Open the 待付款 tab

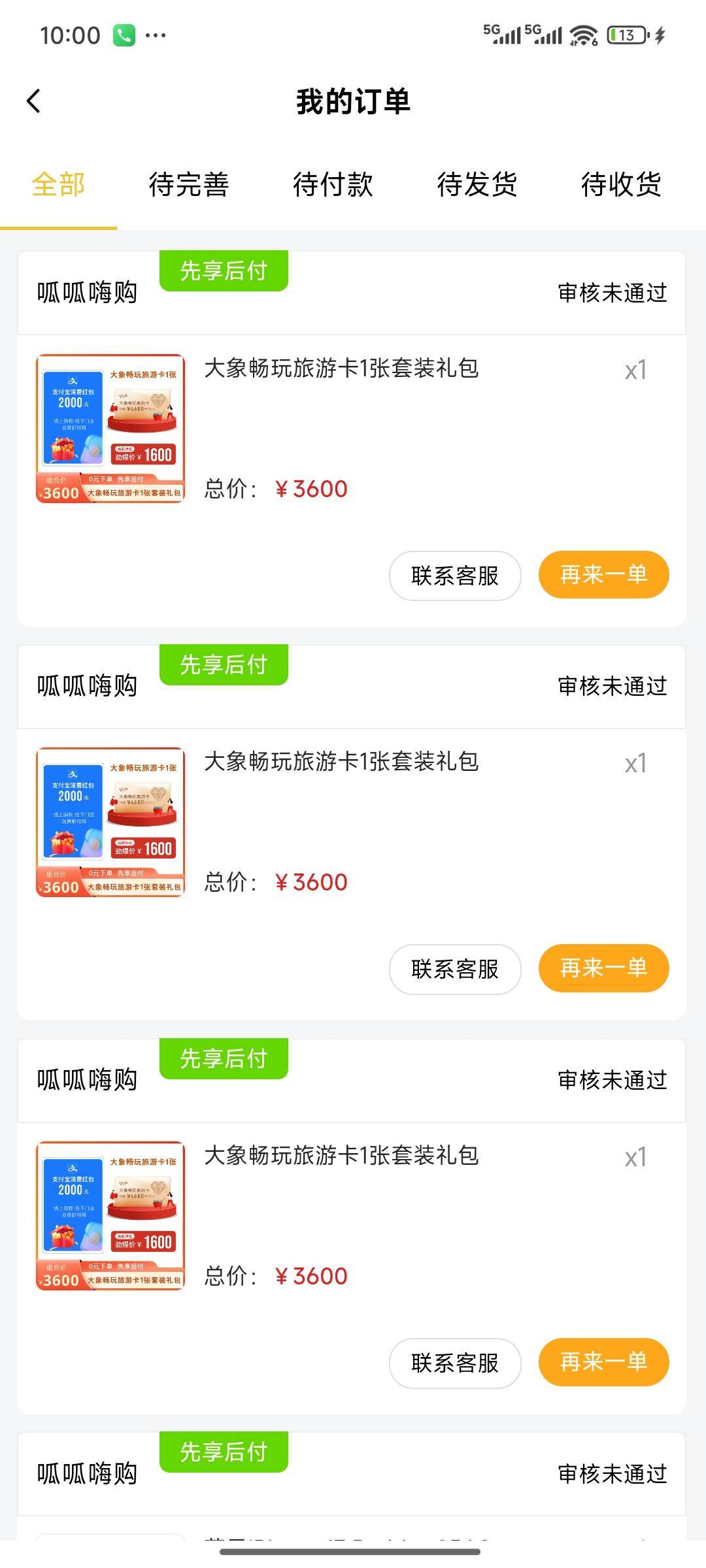(x=333, y=184)
